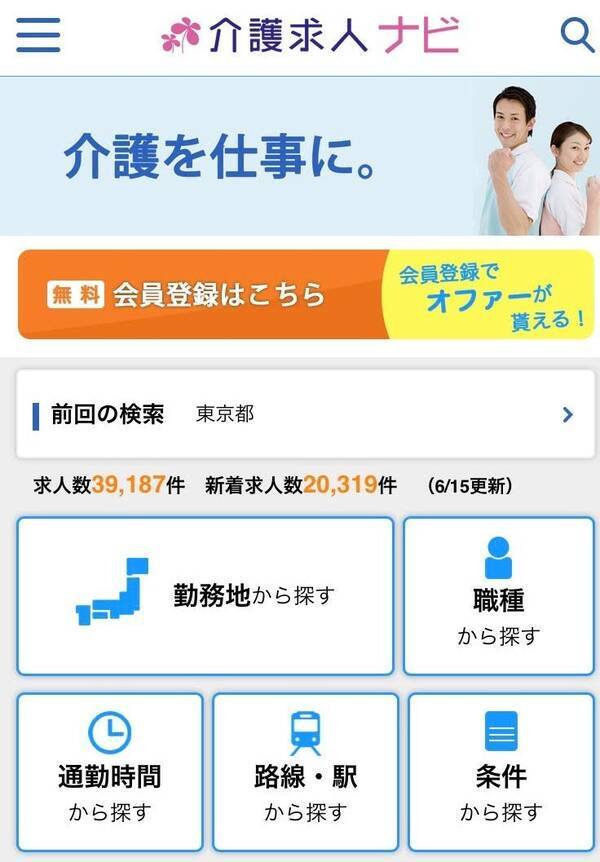600x862 pixels.
Task: Search jobs by 職種 (job type)
Action: (498, 596)
